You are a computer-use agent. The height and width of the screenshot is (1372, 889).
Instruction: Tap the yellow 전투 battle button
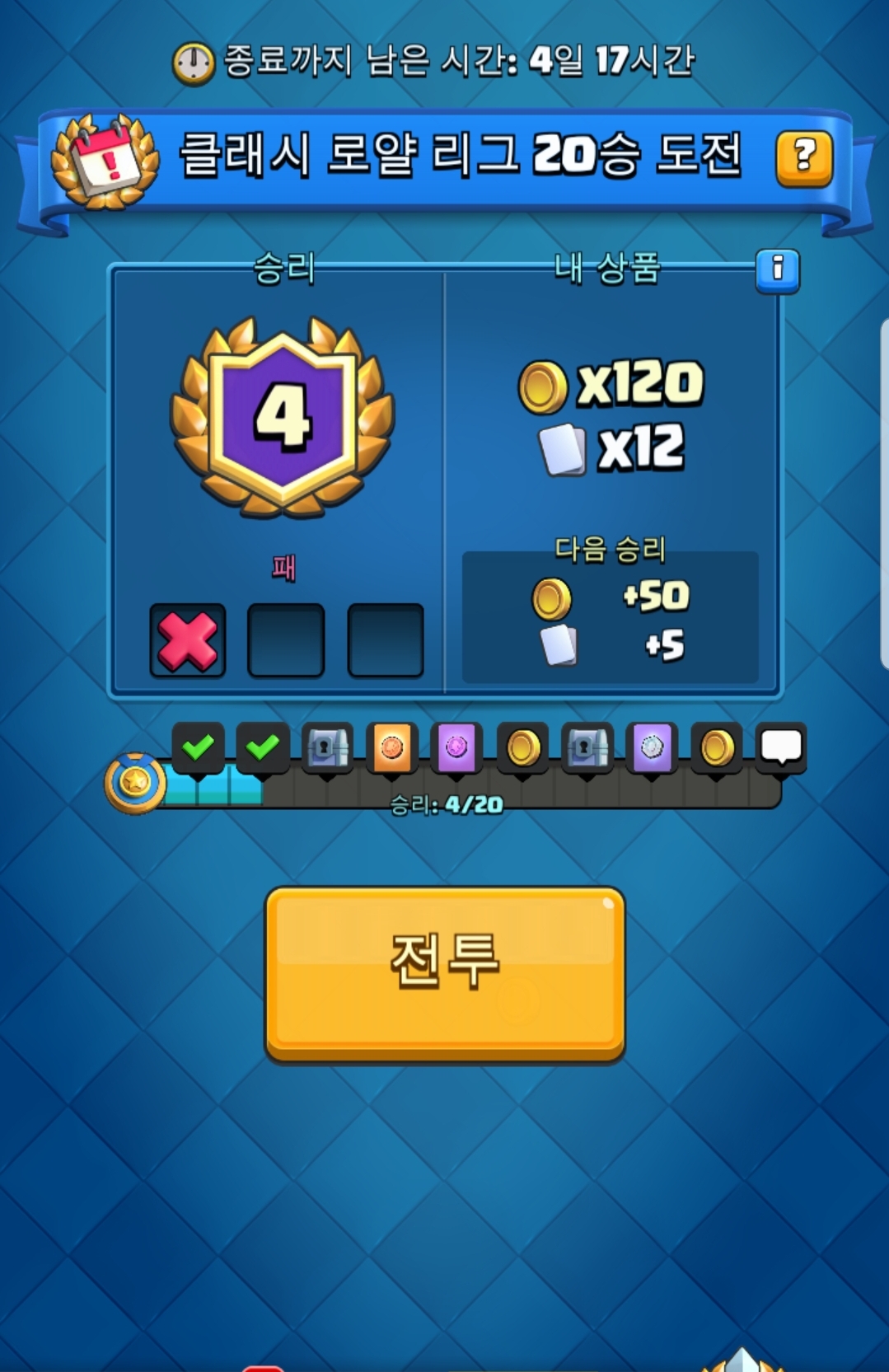point(444,972)
